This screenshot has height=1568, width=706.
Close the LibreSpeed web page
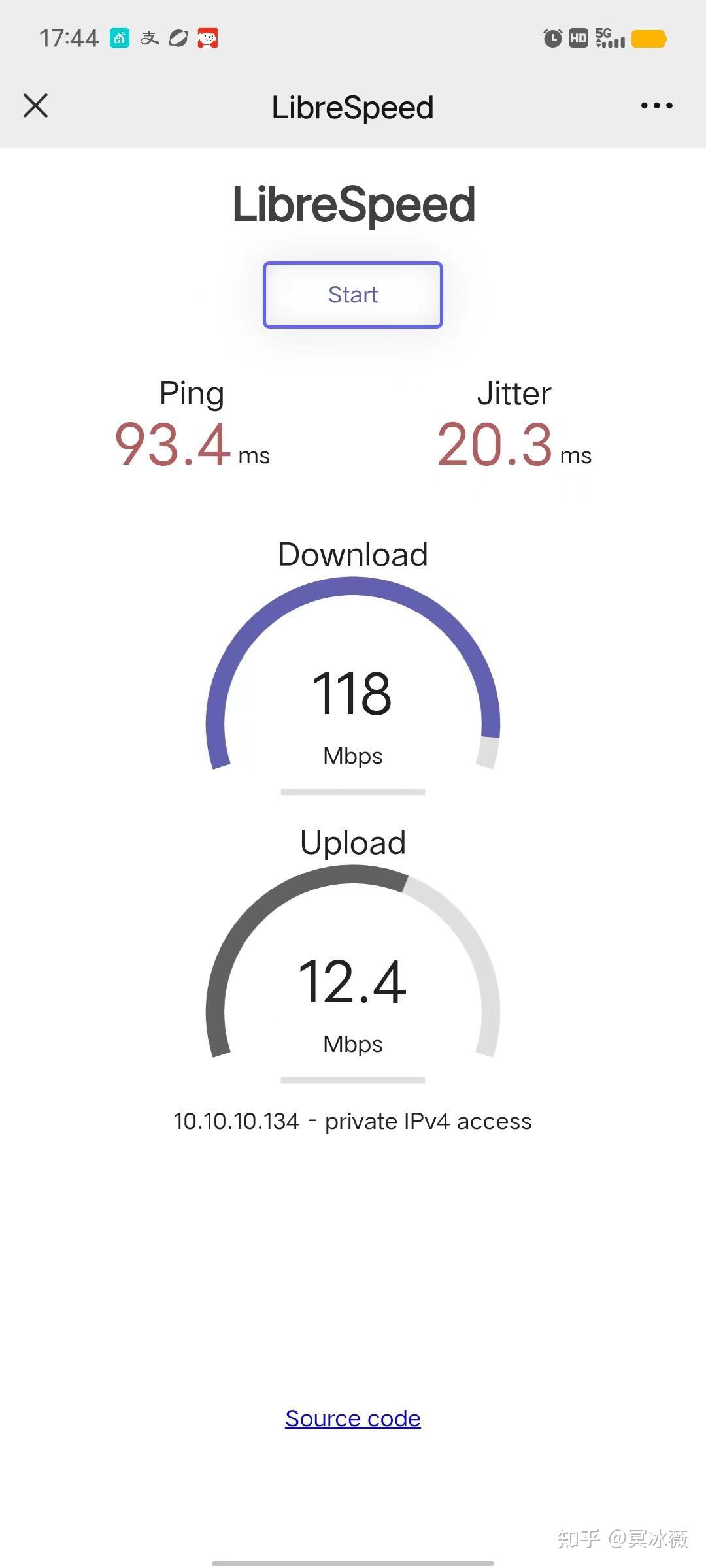click(35, 105)
